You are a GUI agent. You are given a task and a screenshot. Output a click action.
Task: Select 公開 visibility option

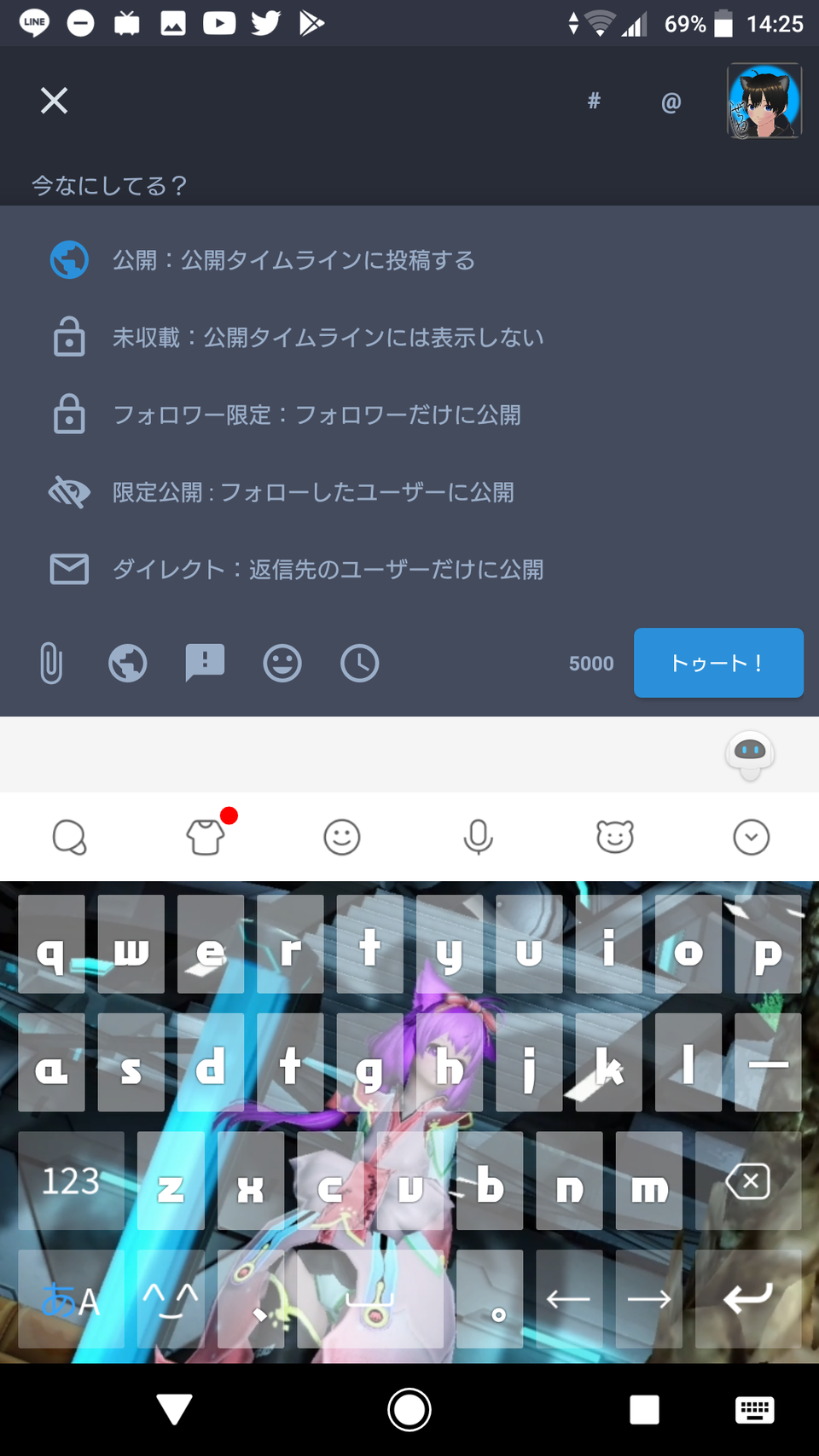pos(293,260)
